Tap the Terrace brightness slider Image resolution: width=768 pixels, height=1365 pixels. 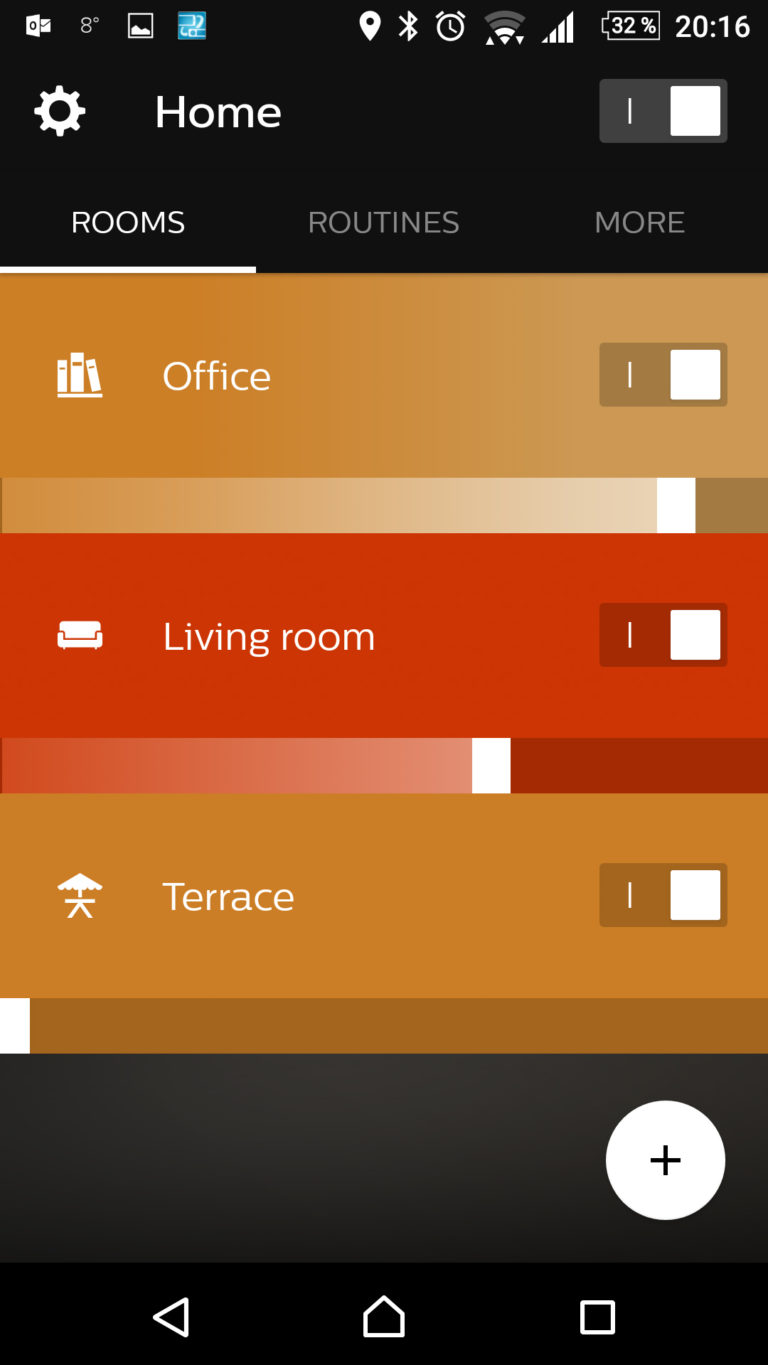coord(384,1025)
